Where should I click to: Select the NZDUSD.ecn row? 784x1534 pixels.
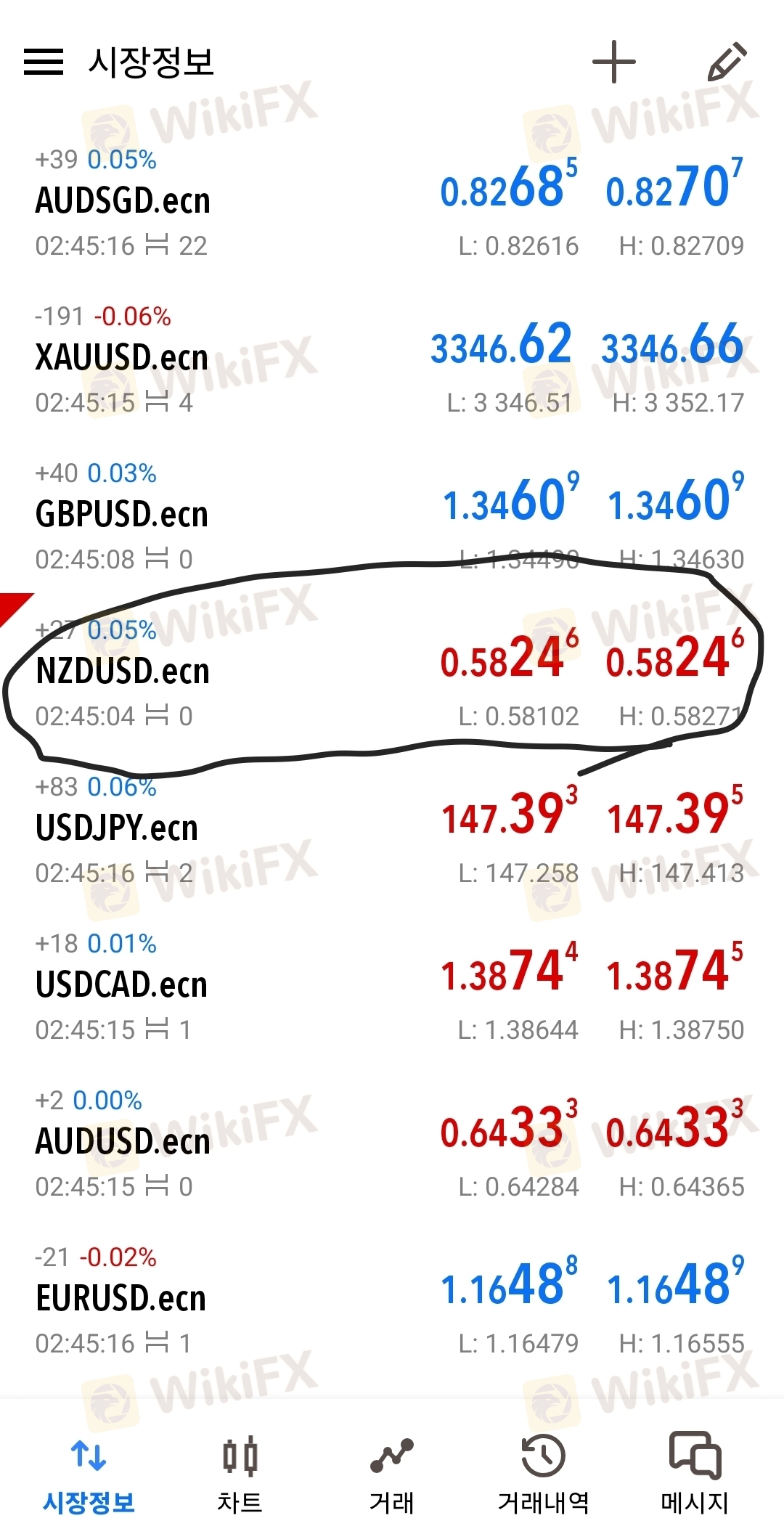[392, 673]
